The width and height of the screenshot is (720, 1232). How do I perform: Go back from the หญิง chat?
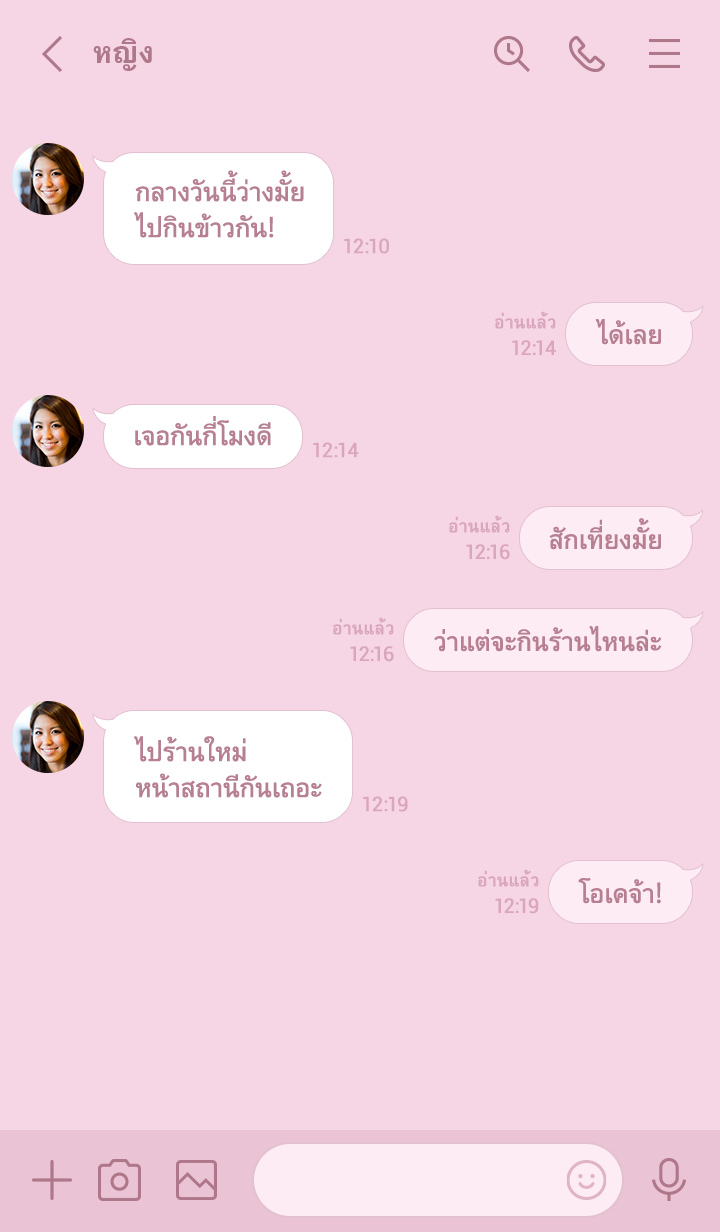click(x=52, y=54)
